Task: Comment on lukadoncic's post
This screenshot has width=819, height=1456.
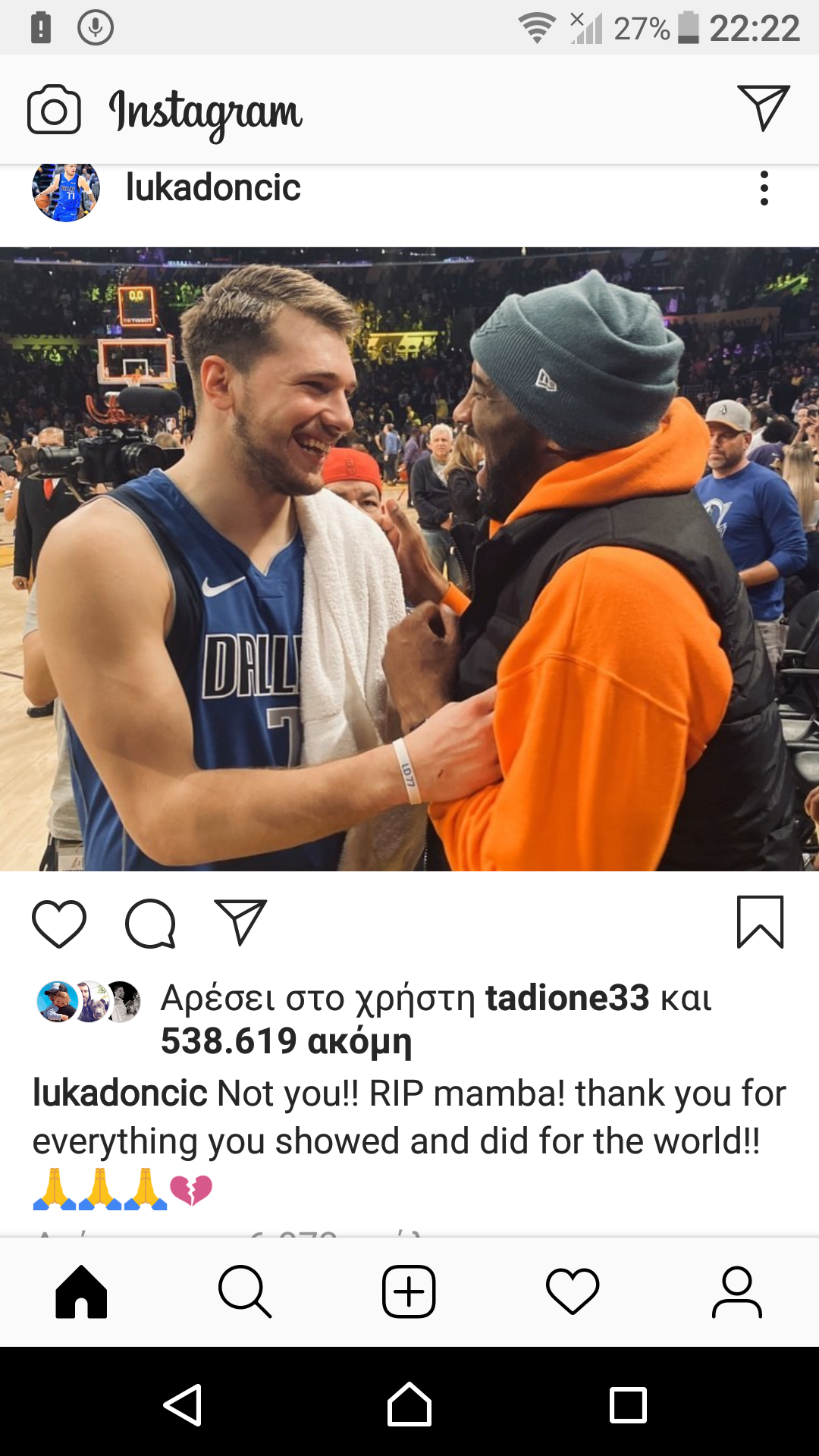Action: (x=150, y=924)
